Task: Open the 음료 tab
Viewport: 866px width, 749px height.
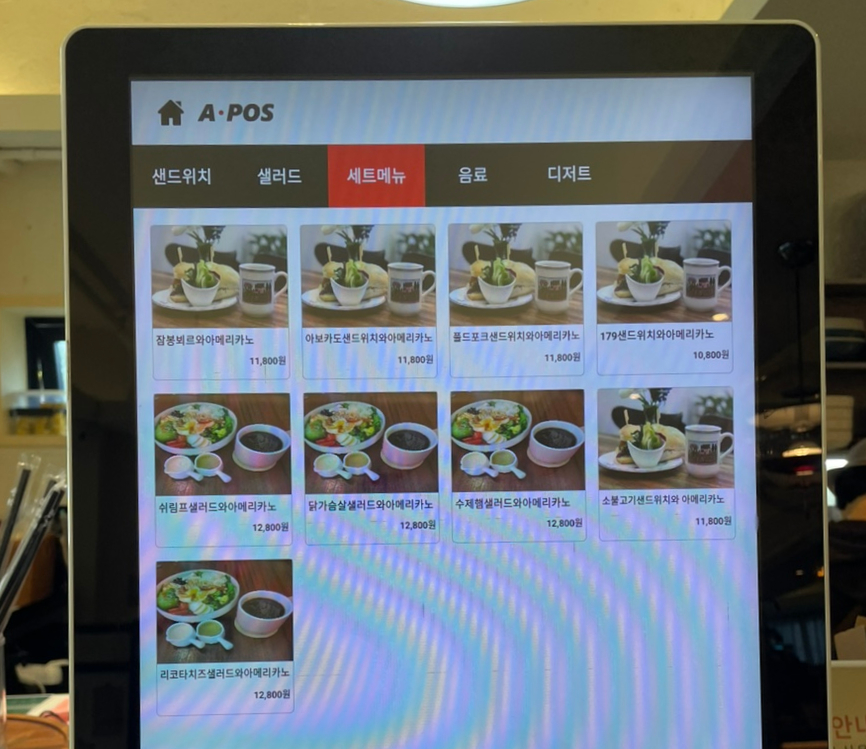Action: [x=473, y=175]
